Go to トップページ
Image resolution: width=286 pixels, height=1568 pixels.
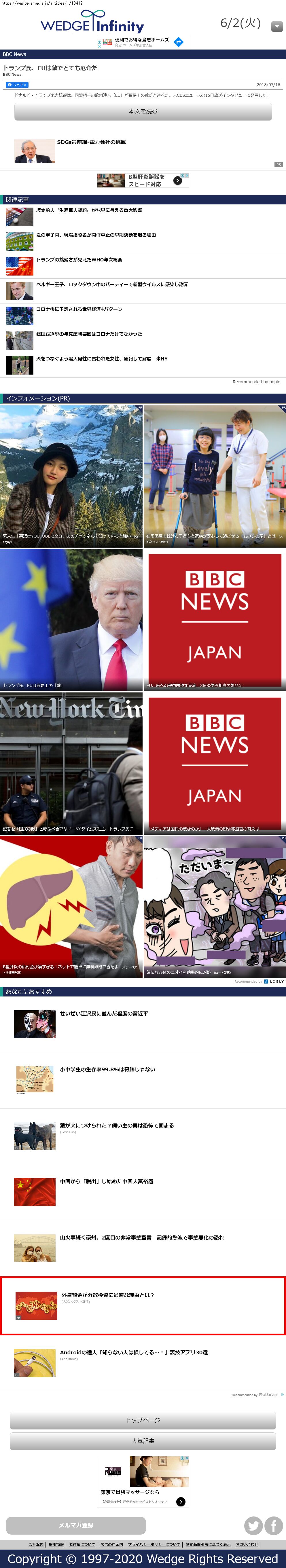pyautogui.click(x=143, y=1420)
